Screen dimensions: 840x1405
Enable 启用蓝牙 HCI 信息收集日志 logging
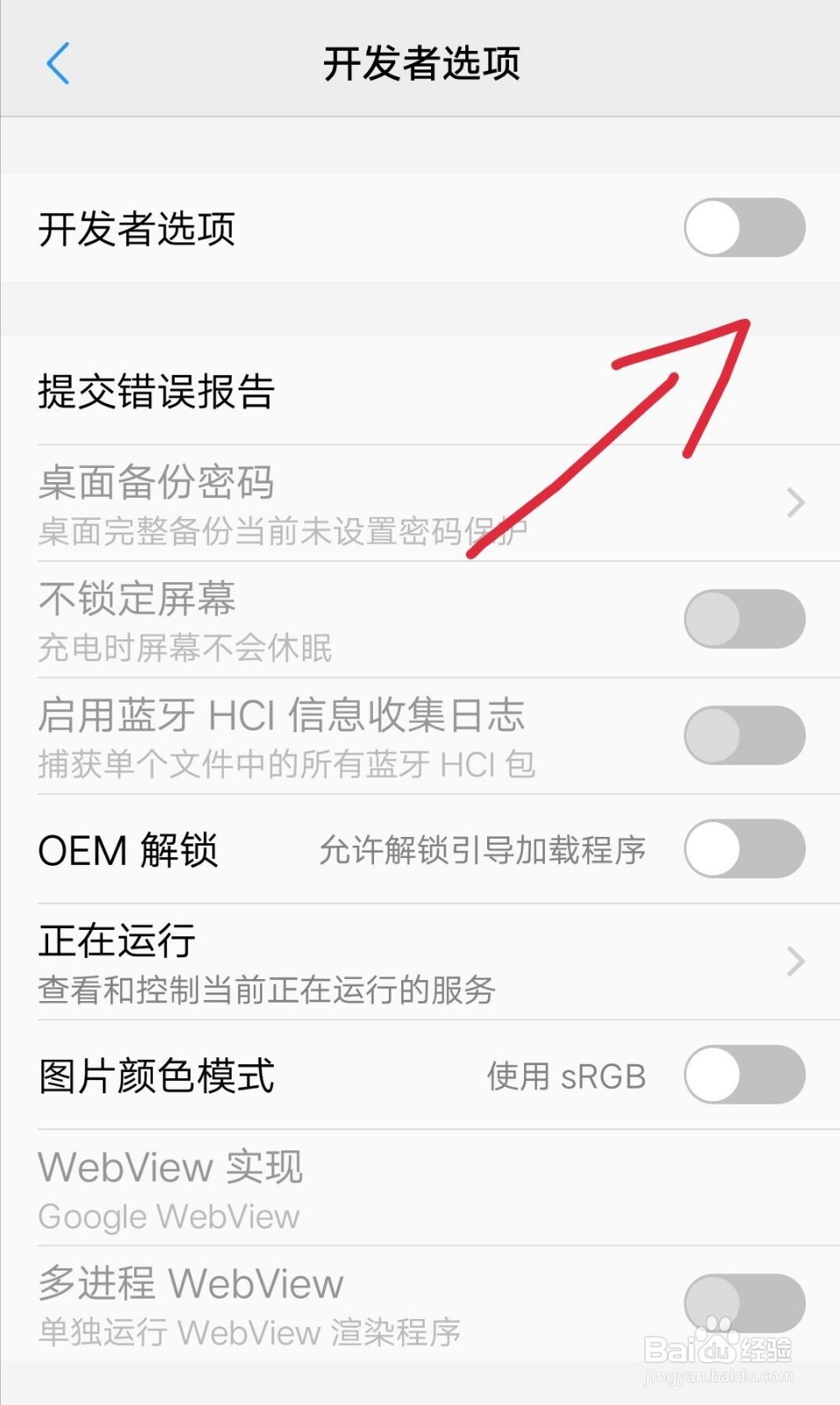pos(743,736)
